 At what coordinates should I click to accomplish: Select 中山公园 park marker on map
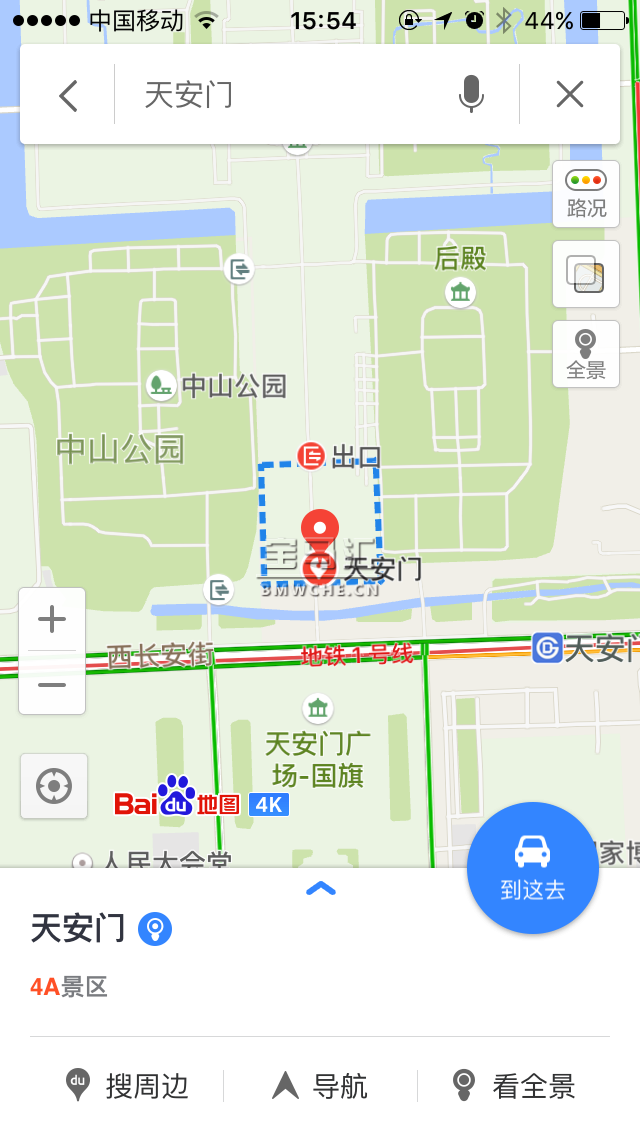160,385
